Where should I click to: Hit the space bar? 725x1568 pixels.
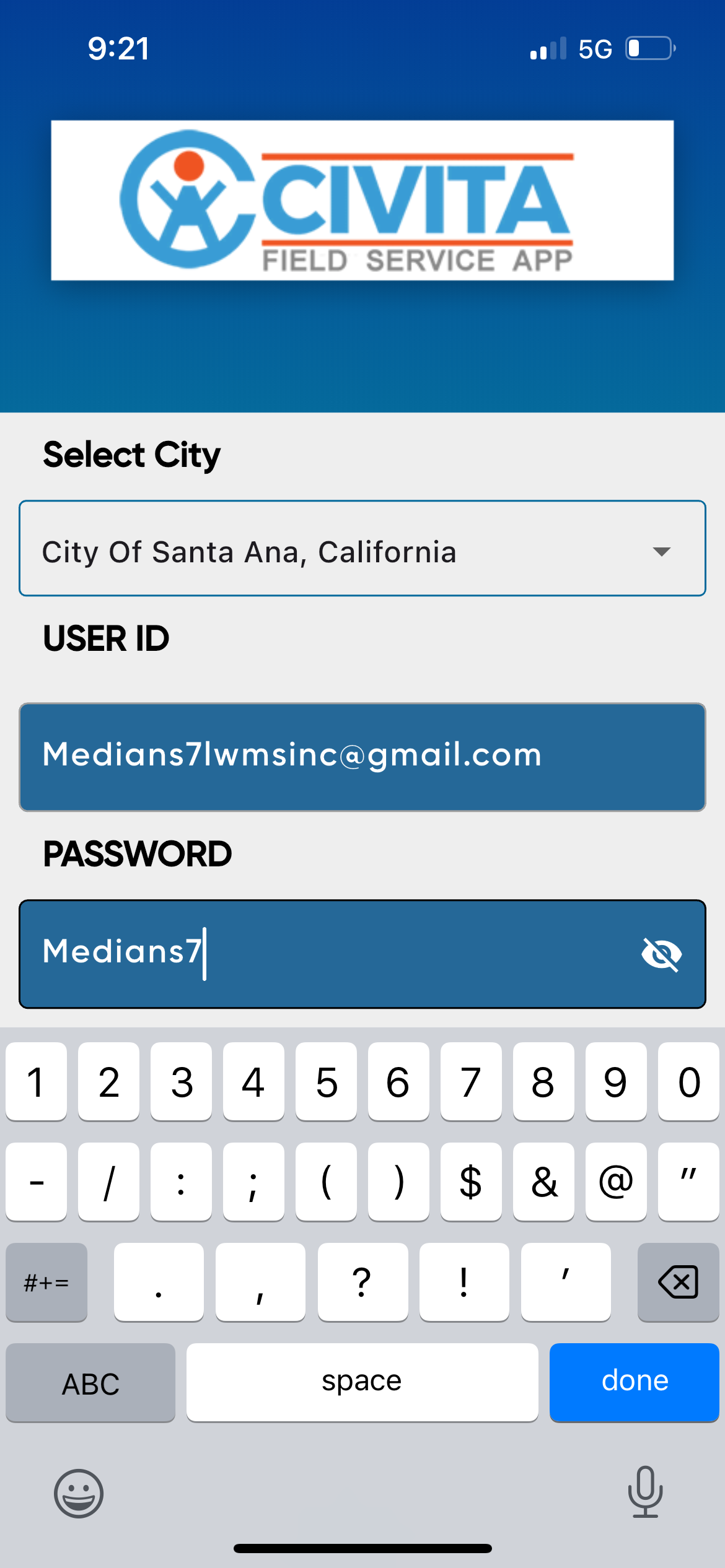point(362,1382)
